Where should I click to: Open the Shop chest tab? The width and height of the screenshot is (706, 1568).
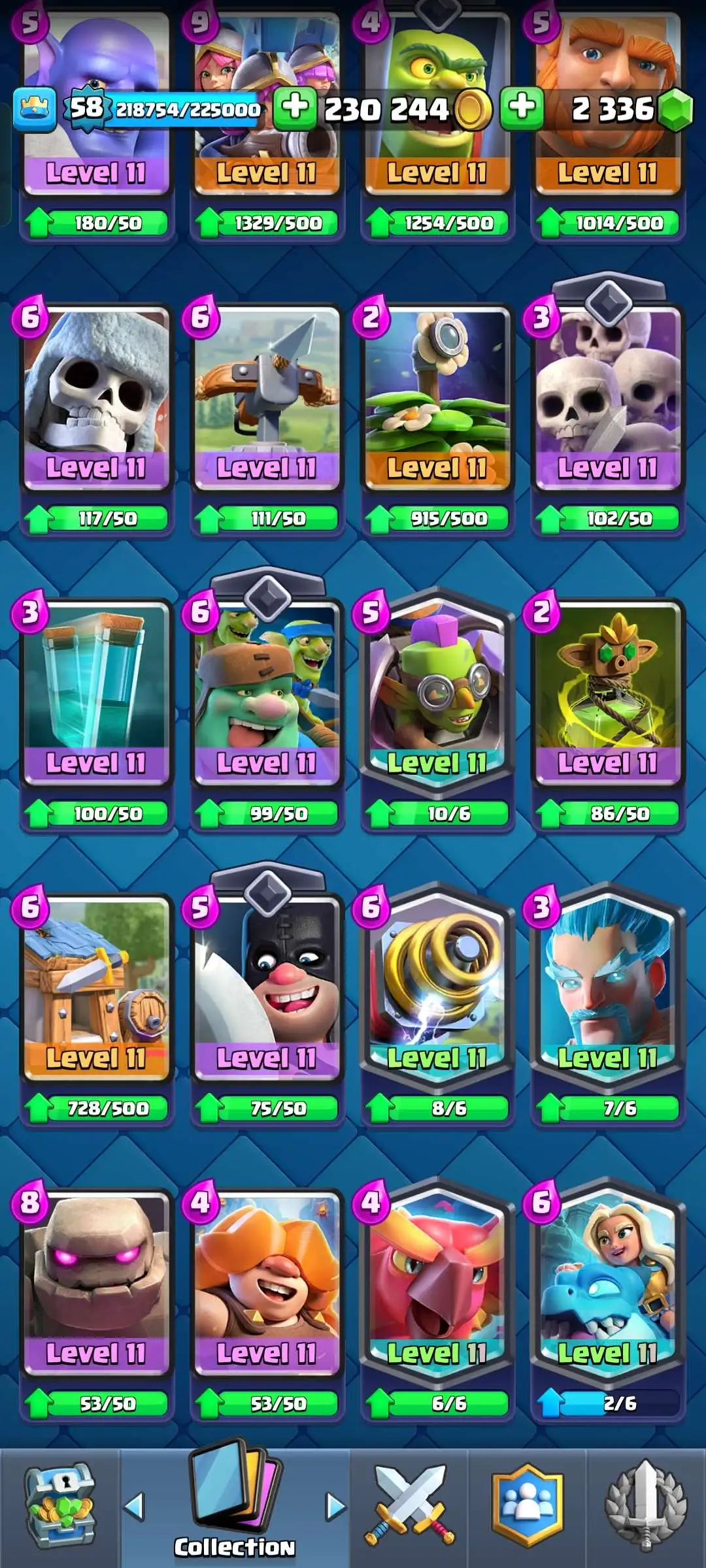click(60, 1506)
